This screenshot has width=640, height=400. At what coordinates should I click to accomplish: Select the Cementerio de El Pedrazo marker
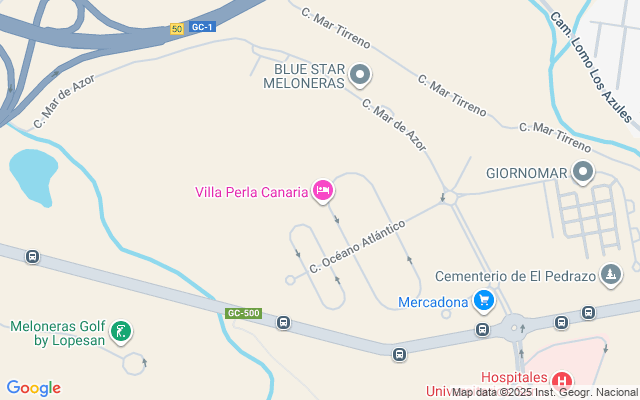click(x=612, y=274)
